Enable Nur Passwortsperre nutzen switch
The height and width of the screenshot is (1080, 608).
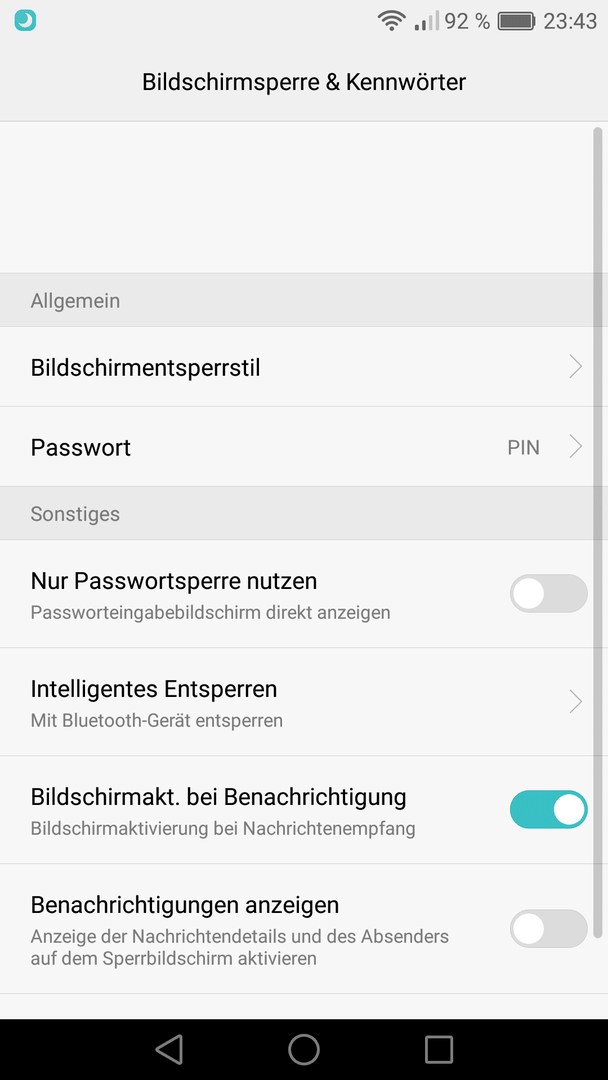point(548,594)
